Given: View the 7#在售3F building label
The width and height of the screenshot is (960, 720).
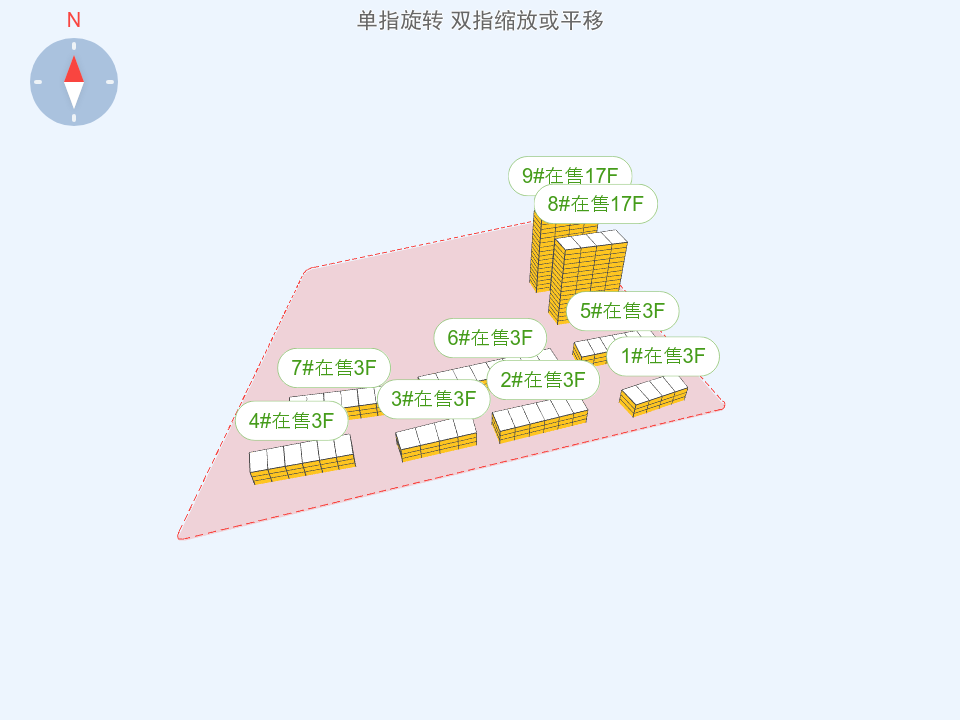Looking at the screenshot, I should coord(334,368).
